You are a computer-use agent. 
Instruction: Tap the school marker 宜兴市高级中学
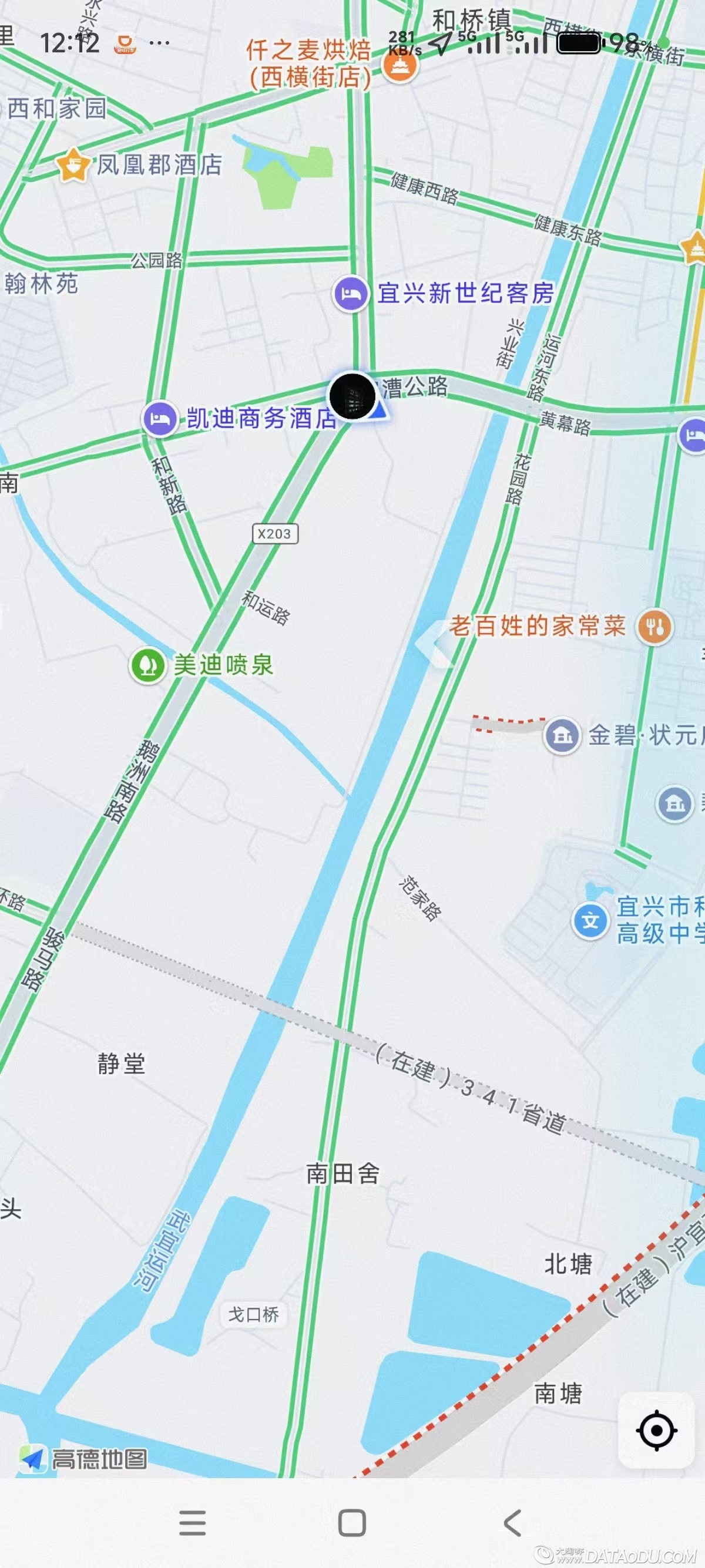point(590,921)
